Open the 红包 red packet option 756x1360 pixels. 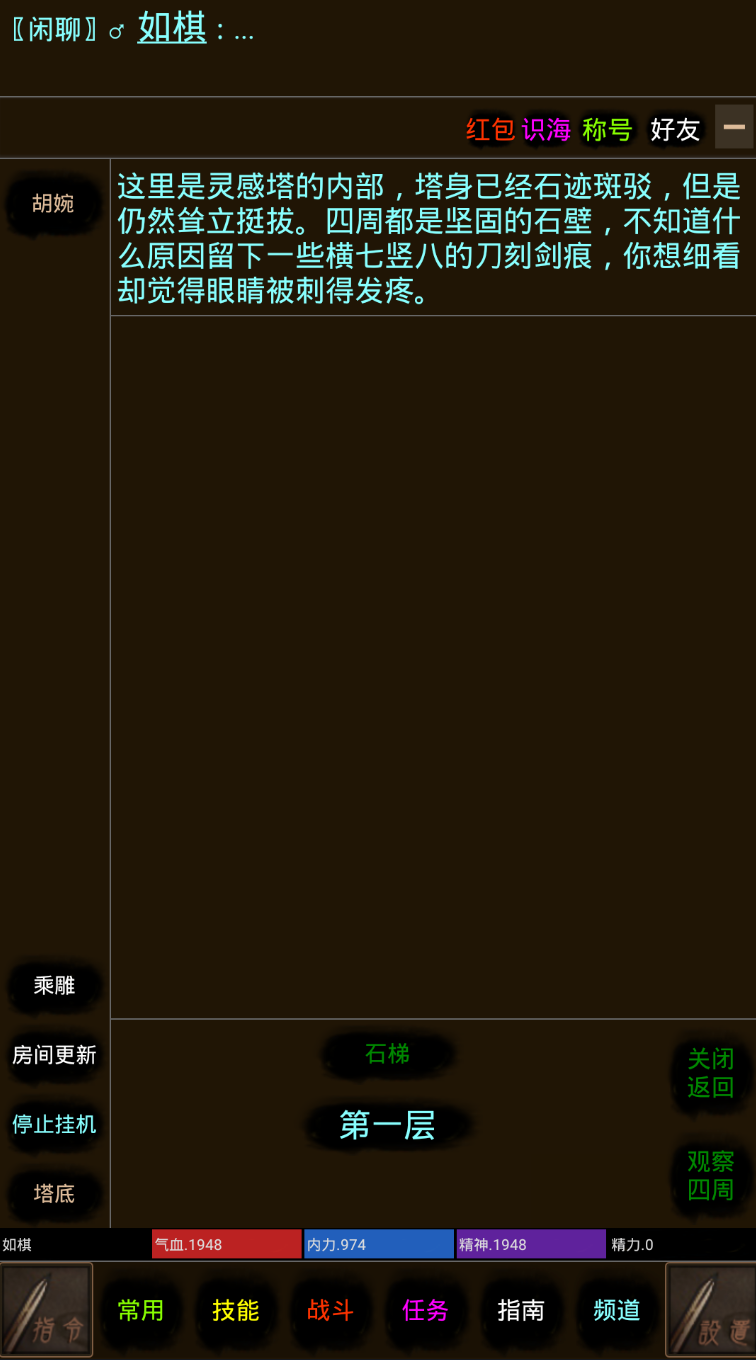point(490,129)
